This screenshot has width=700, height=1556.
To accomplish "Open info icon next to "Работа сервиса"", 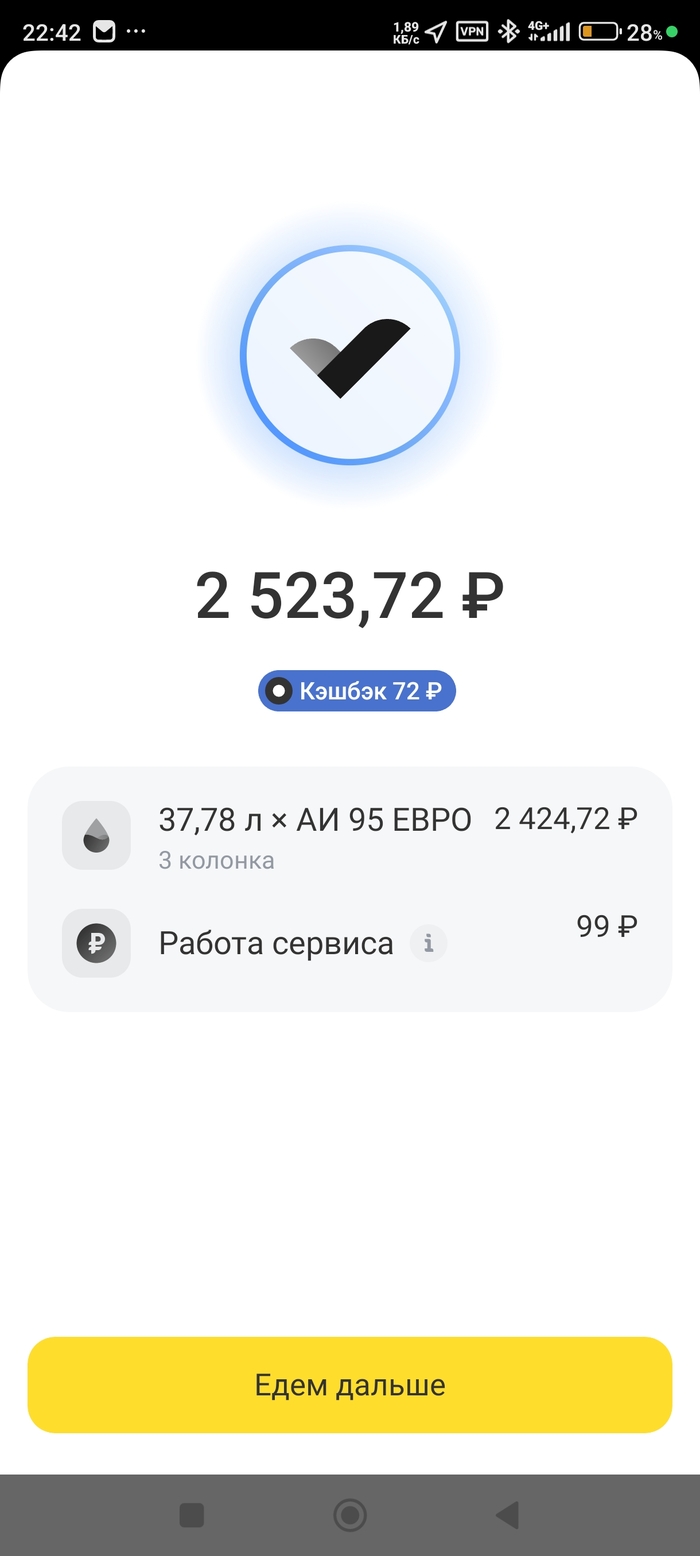I will click(428, 943).
